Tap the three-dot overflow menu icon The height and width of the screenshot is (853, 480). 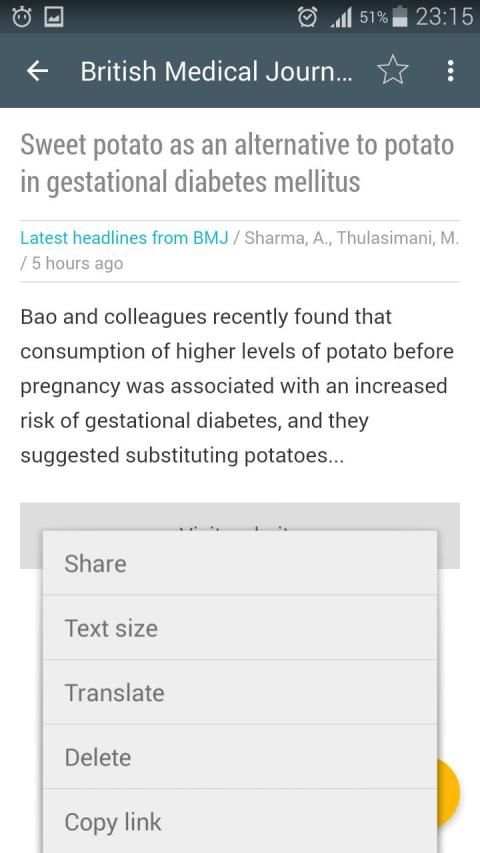[x=450, y=71]
